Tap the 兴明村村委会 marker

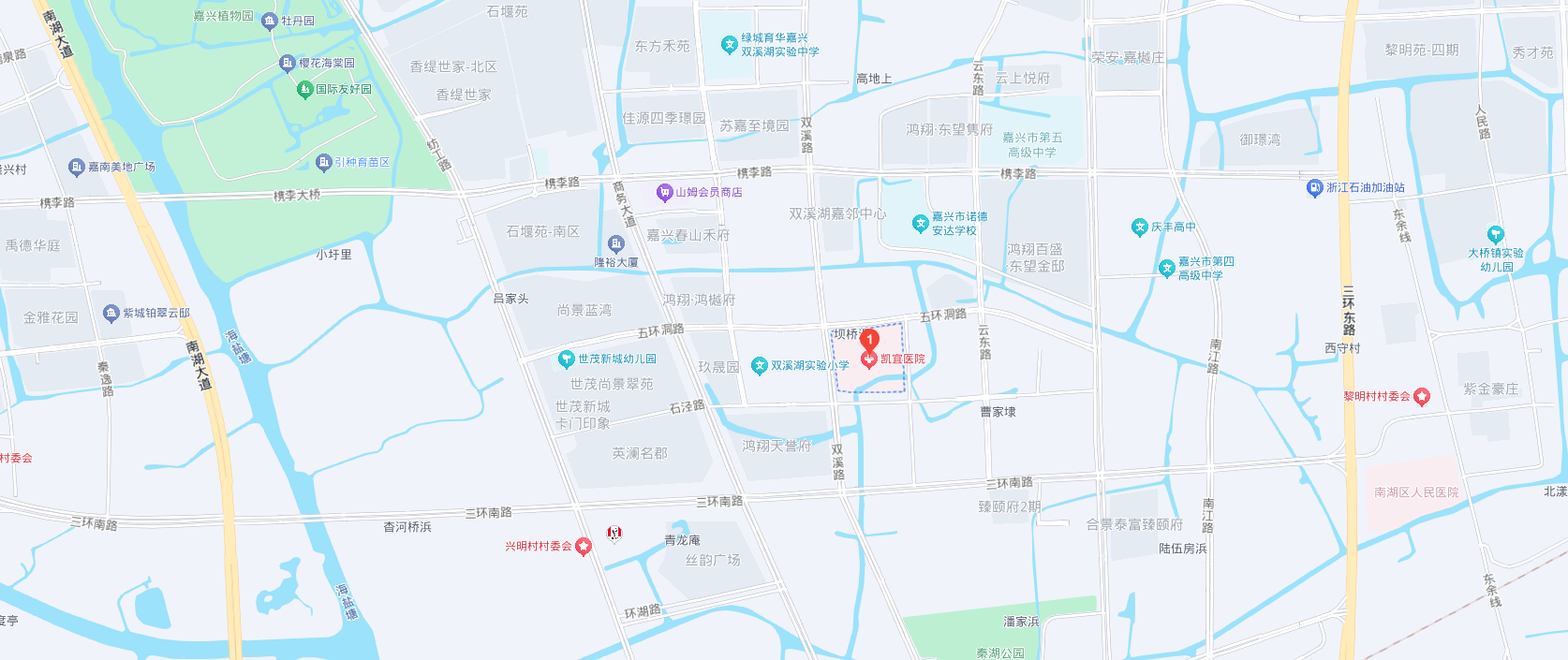click(584, 547)
